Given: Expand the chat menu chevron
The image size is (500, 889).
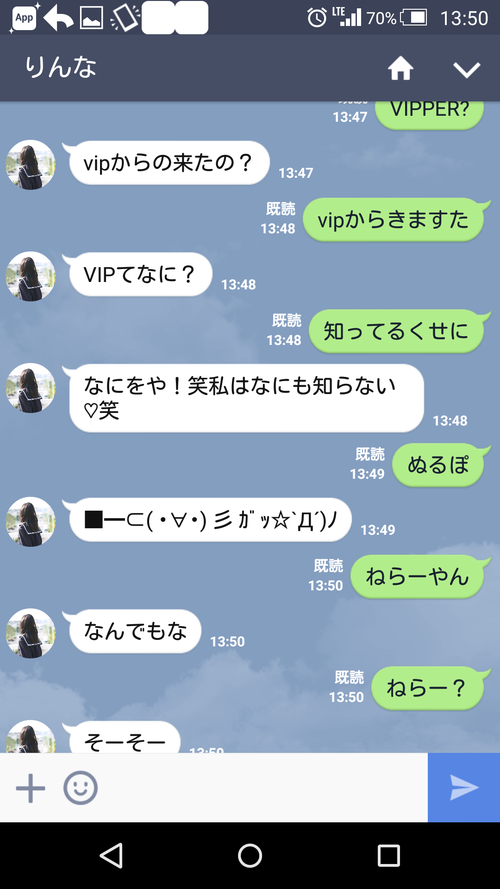Looking at the screenshot, I should [x=467, y=70].
